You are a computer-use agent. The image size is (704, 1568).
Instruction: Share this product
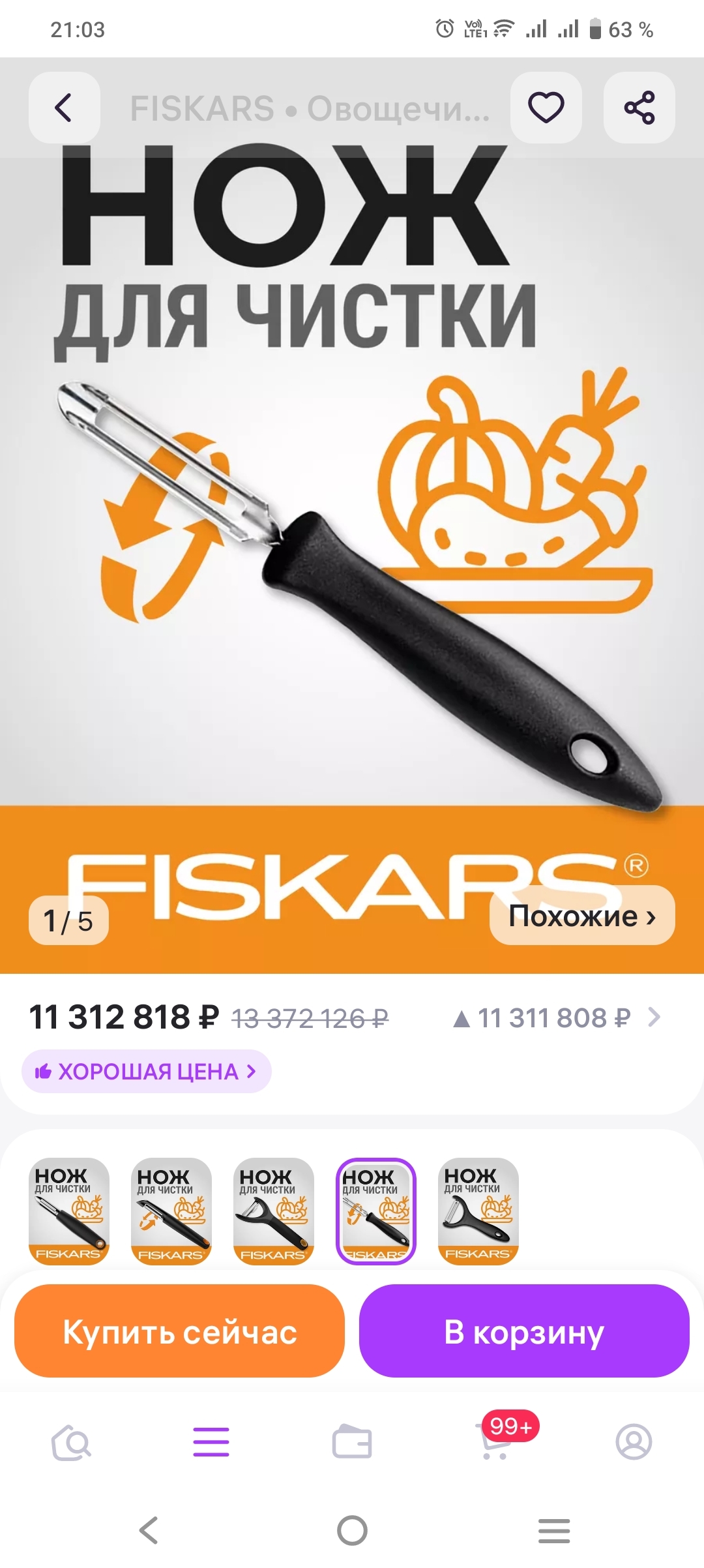click(x=639, y=108)
